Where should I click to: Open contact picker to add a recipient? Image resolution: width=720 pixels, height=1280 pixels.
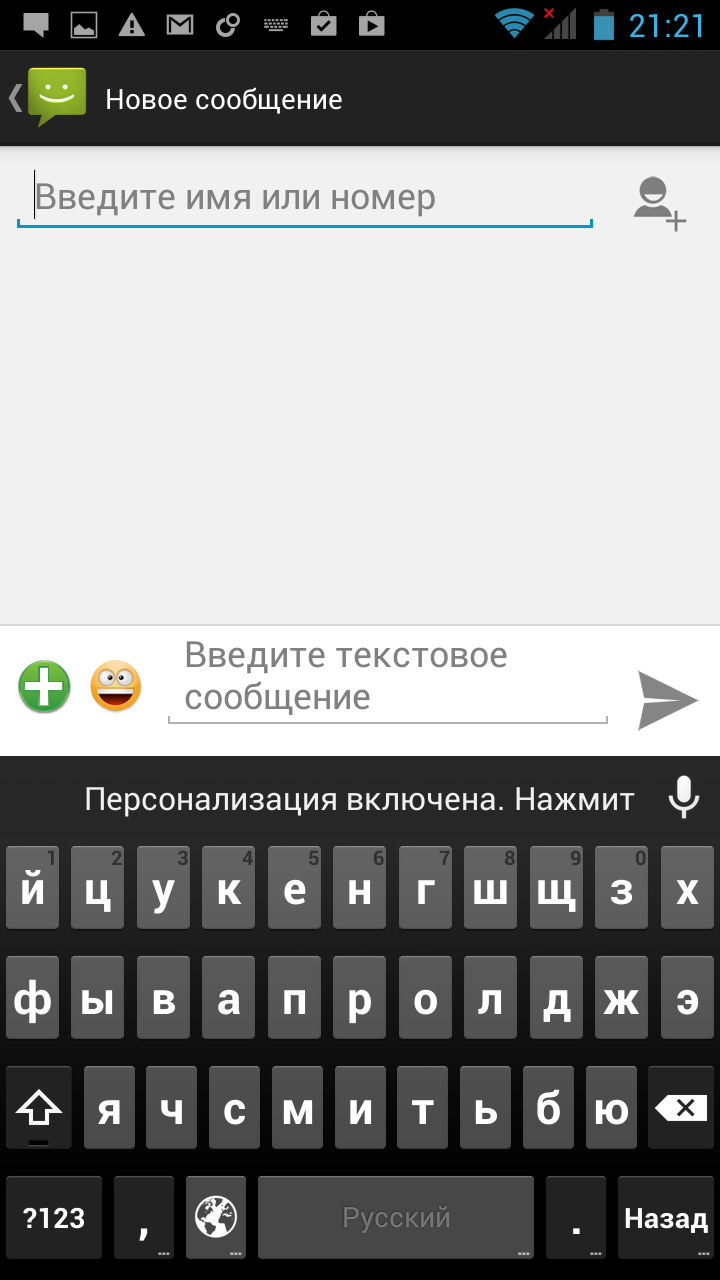[660, 202]
